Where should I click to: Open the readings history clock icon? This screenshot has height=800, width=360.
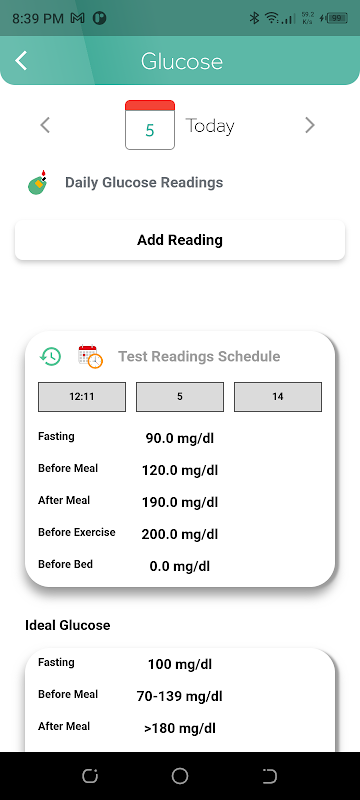50,356
